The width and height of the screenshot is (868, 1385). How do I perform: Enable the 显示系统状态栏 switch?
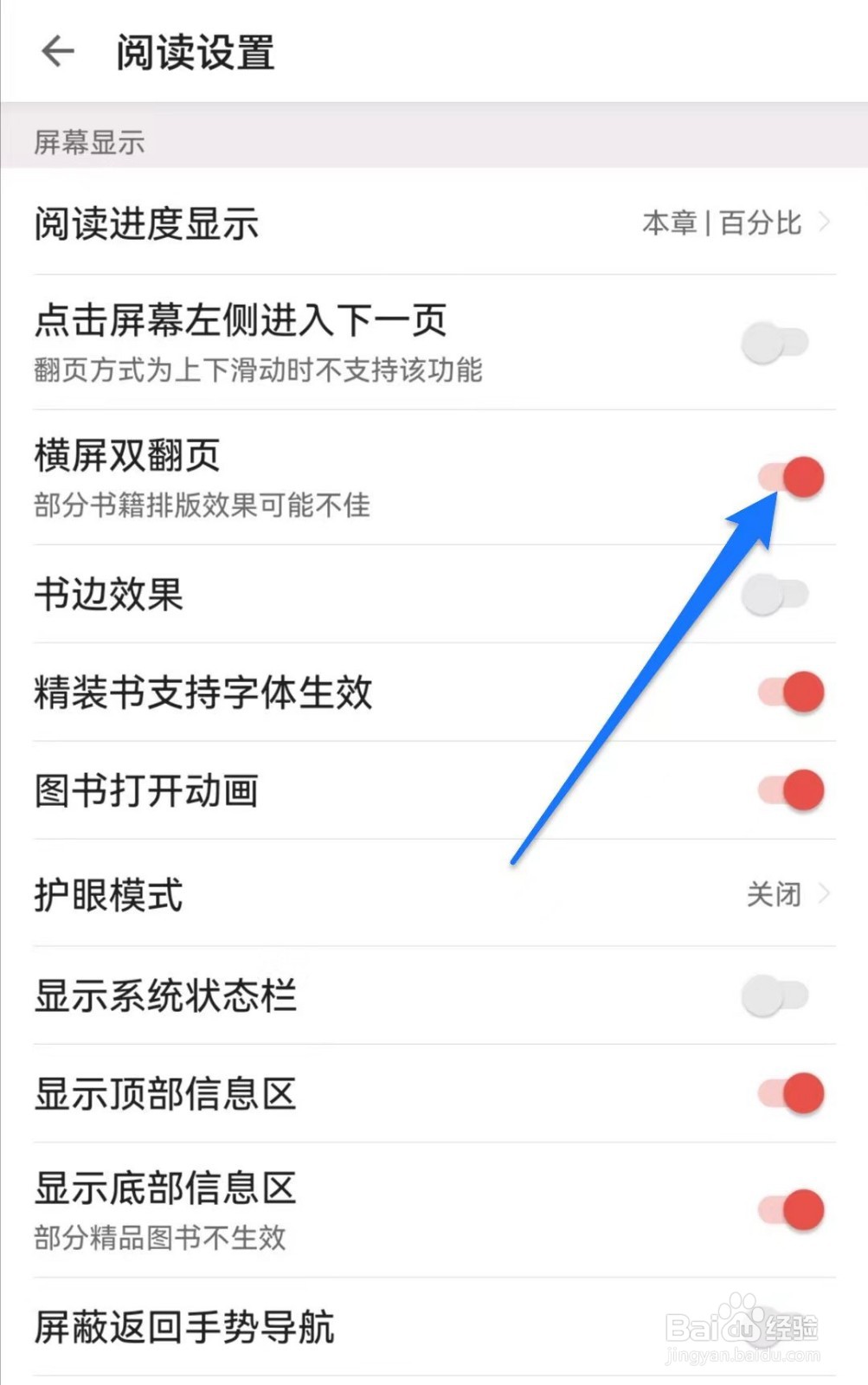pos(775,996)
